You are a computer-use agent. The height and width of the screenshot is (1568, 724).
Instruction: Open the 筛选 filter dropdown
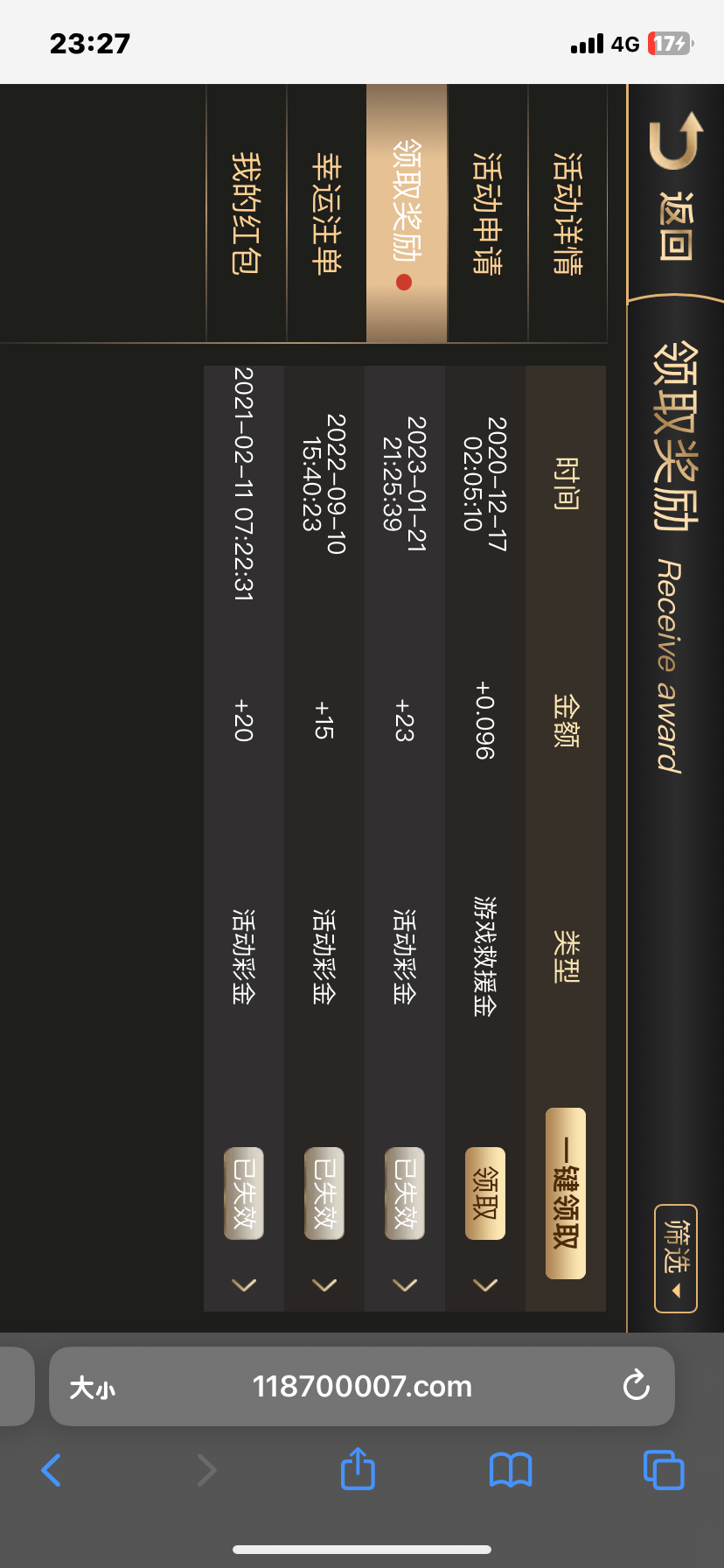click(675, 1258)
